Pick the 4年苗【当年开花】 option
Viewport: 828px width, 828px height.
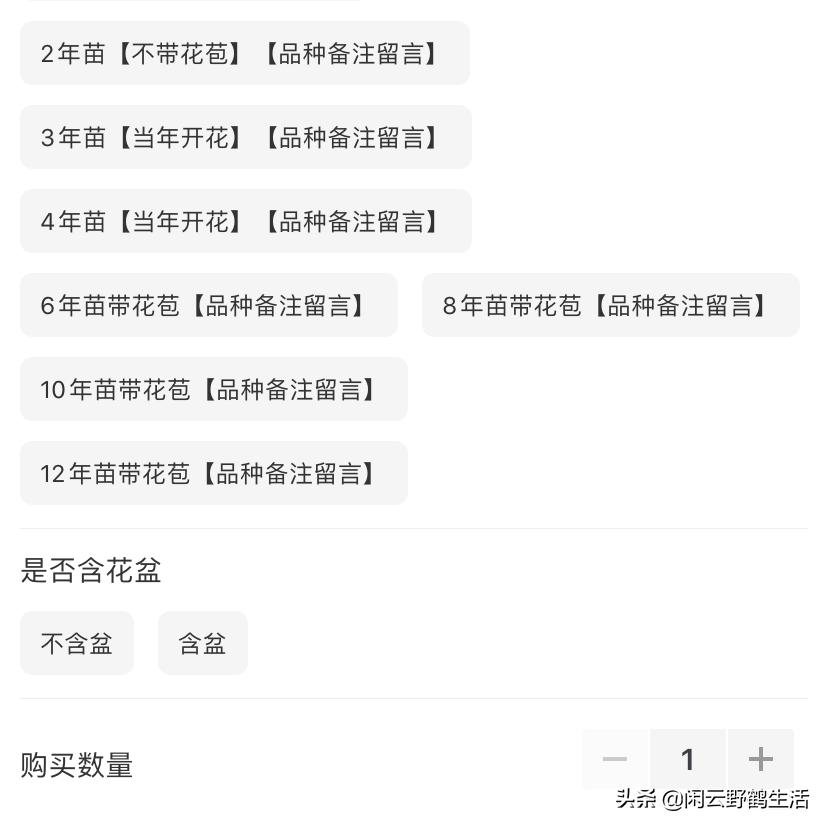pyautogui.click(x=245, y=221)
